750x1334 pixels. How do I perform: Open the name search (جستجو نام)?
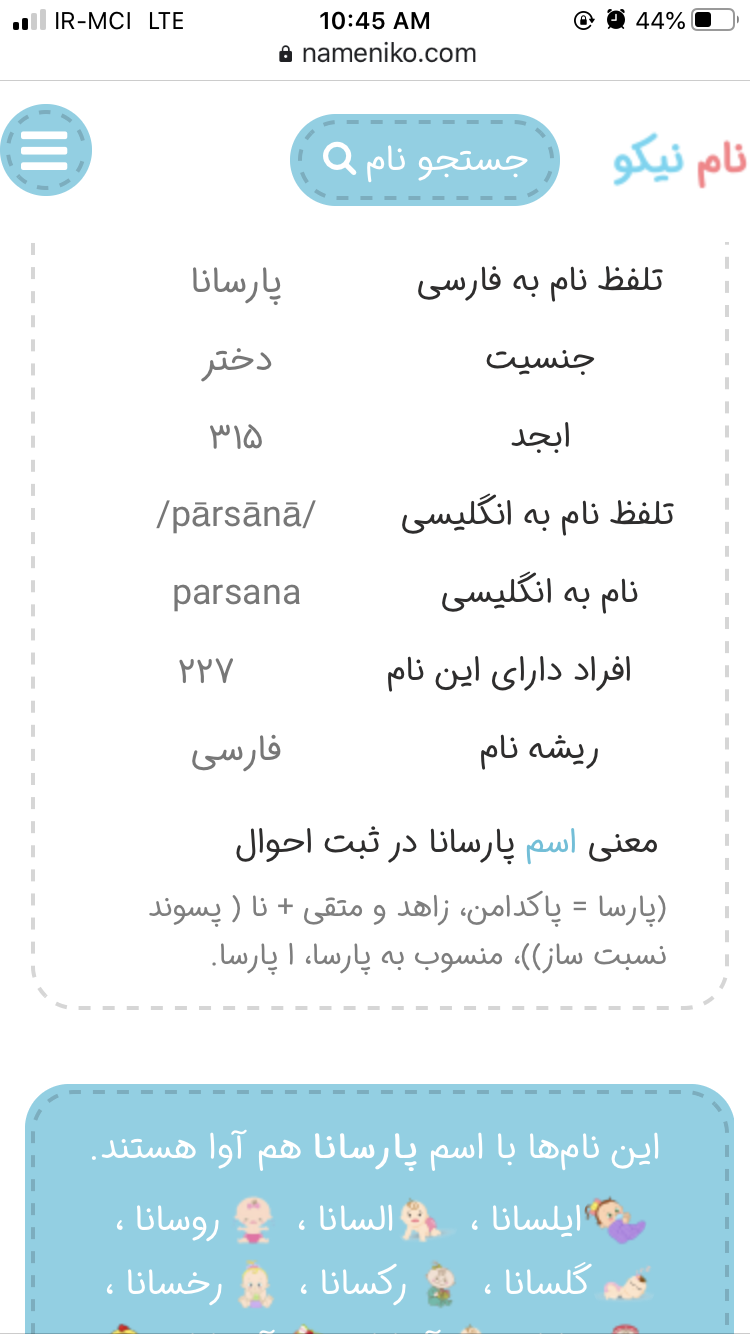(x=425, y=160)
